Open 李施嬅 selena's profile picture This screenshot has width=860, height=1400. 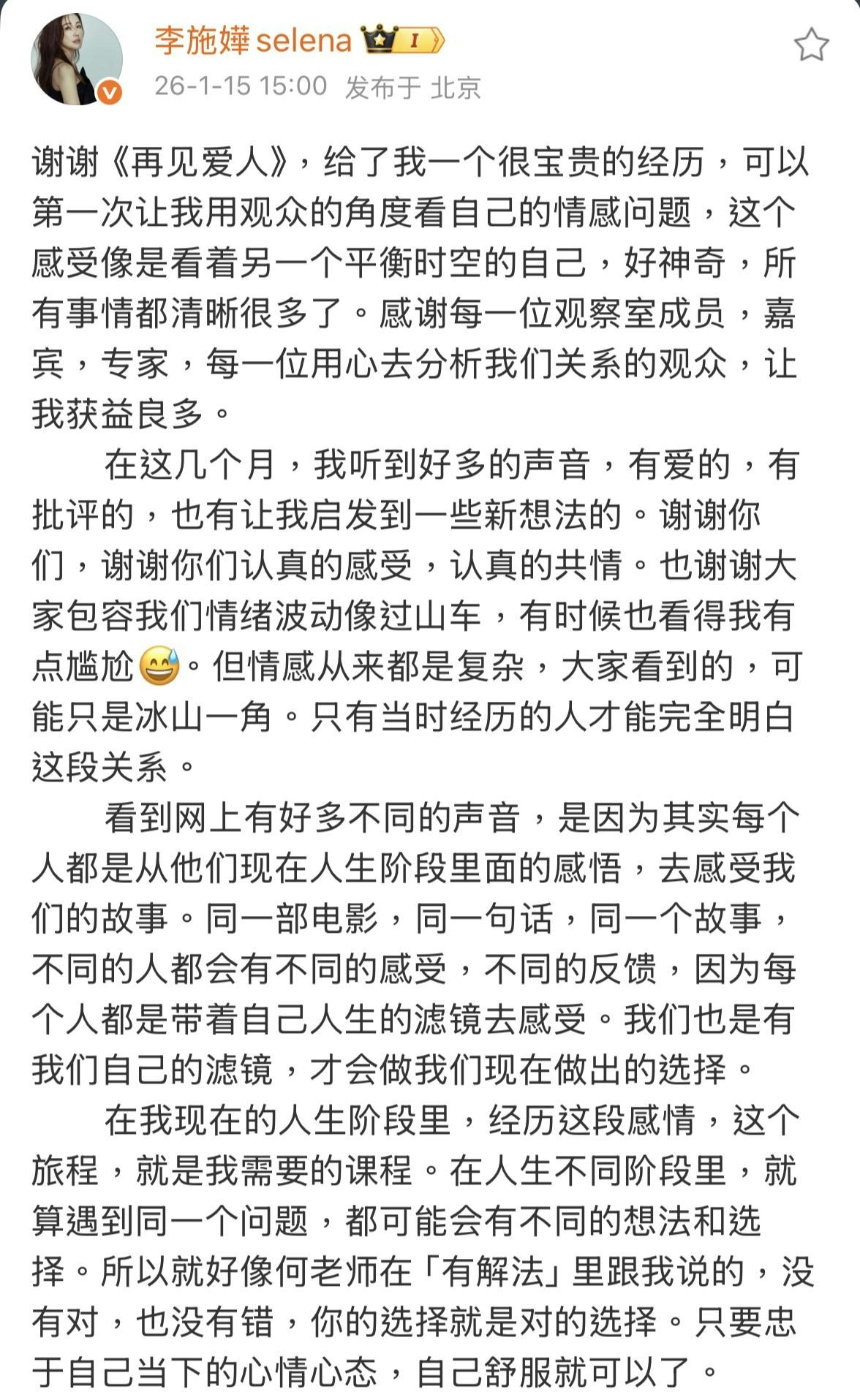click(76, 59)
